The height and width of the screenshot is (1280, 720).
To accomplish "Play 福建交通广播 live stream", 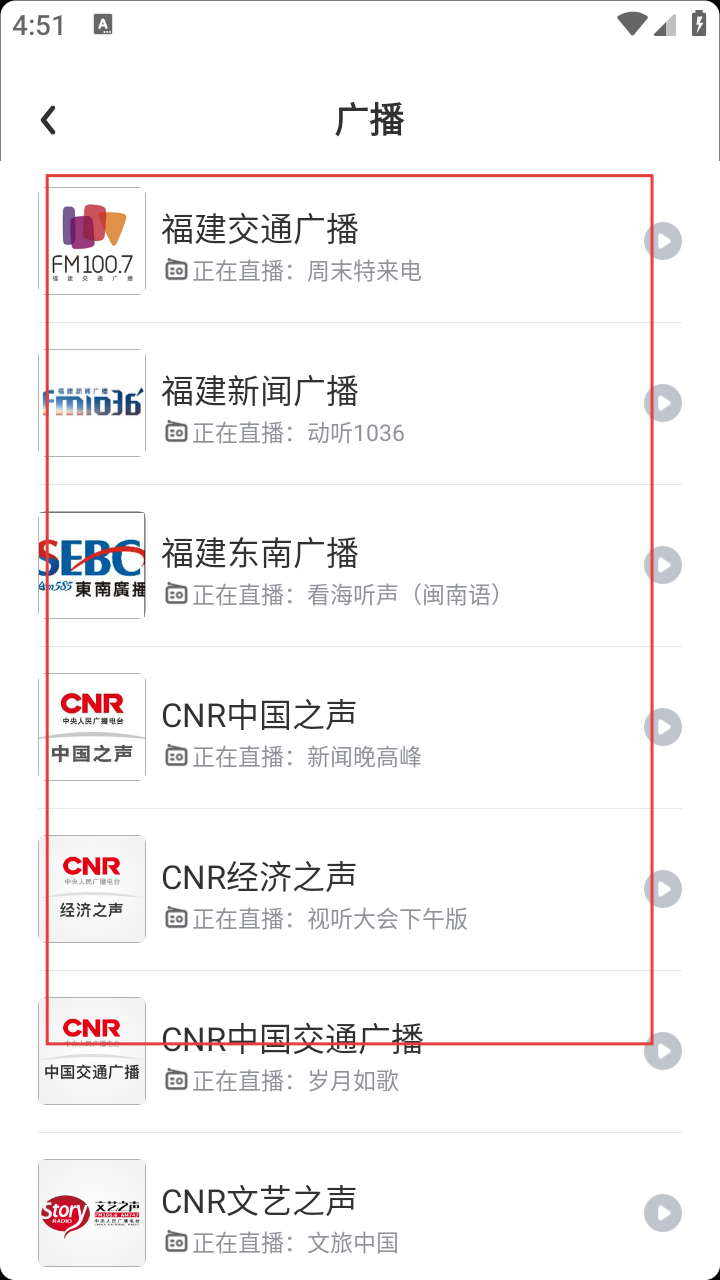I will [662, 241].
